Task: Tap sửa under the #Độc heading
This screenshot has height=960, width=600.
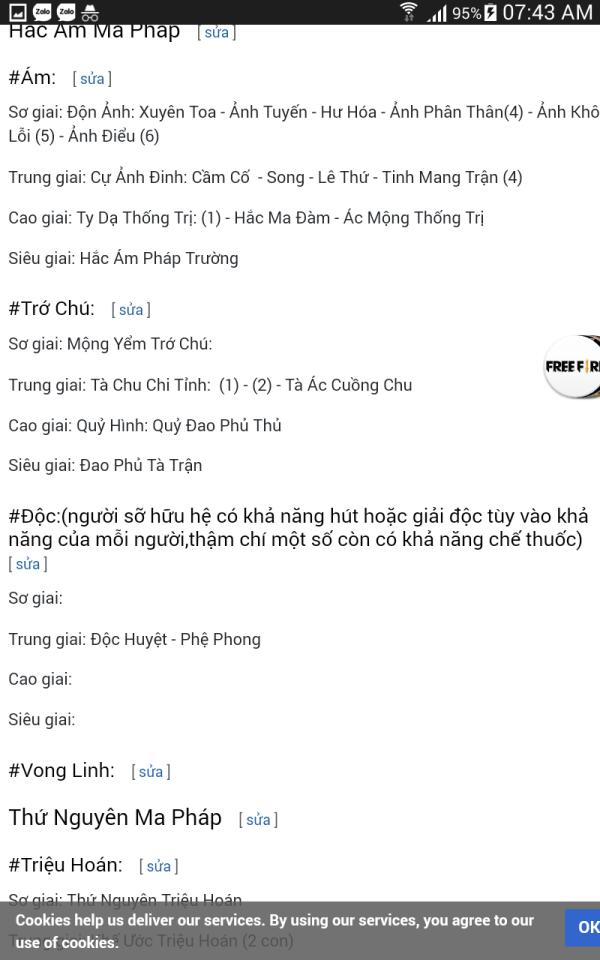Action: 28,564
